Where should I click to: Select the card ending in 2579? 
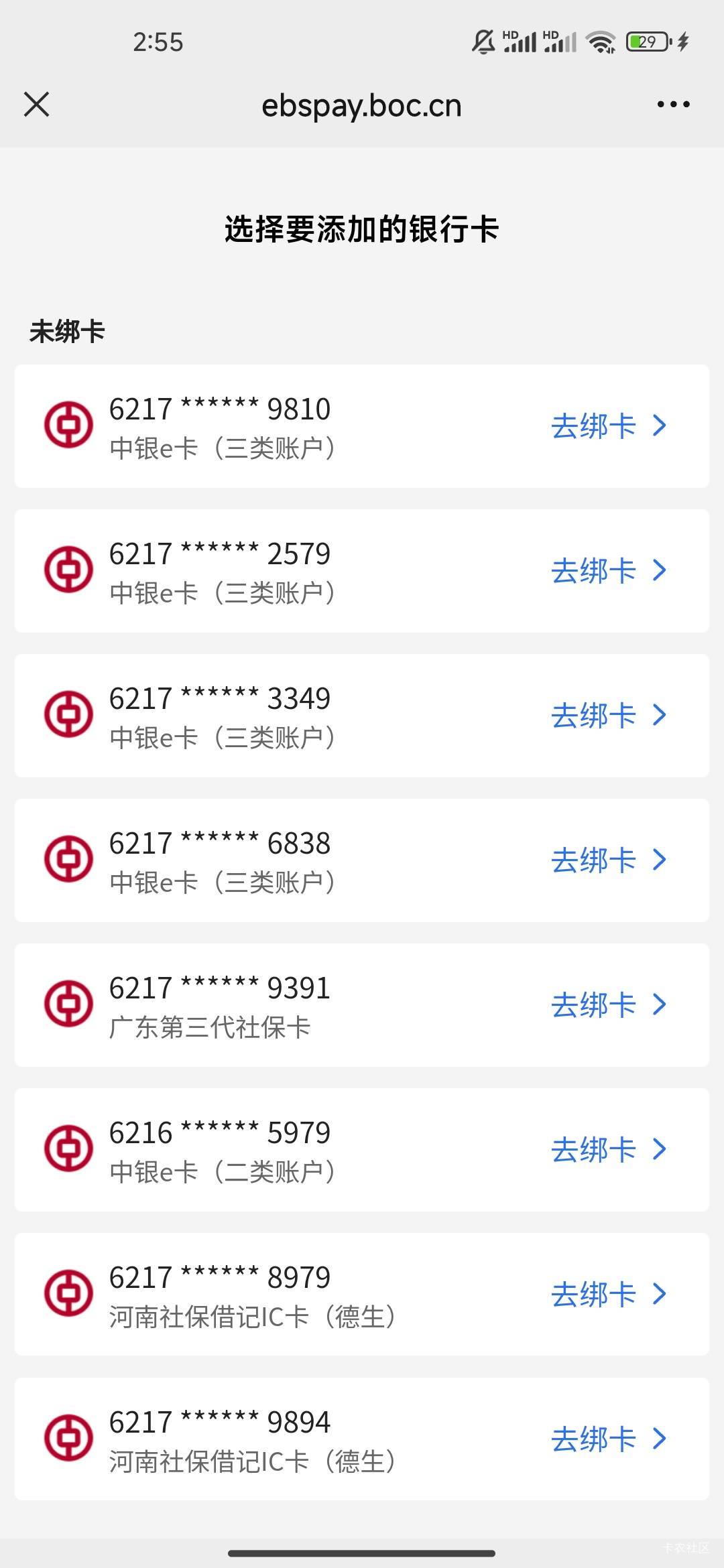coord(608,571)
